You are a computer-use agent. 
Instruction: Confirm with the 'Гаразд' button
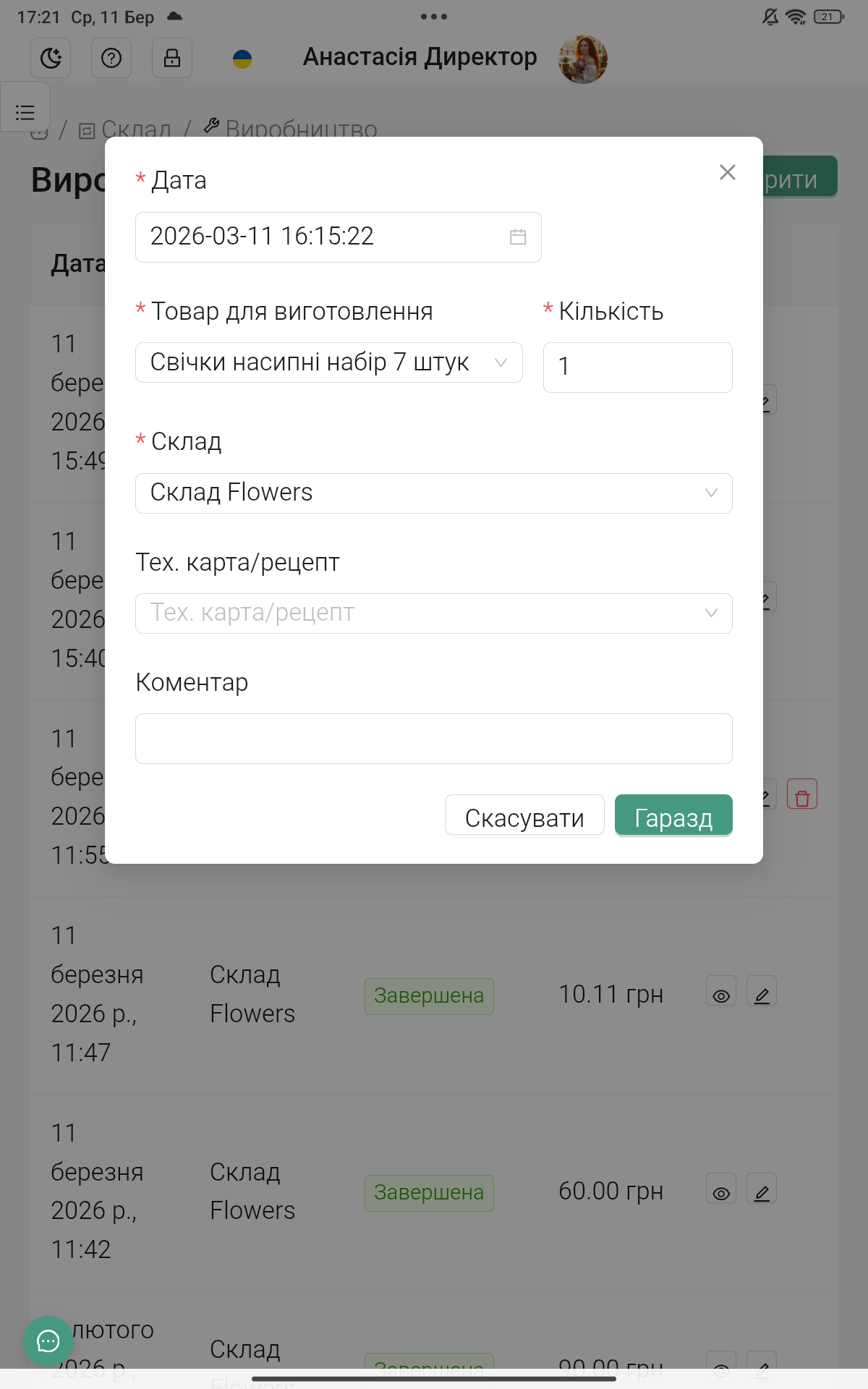(x=673, y=815)
